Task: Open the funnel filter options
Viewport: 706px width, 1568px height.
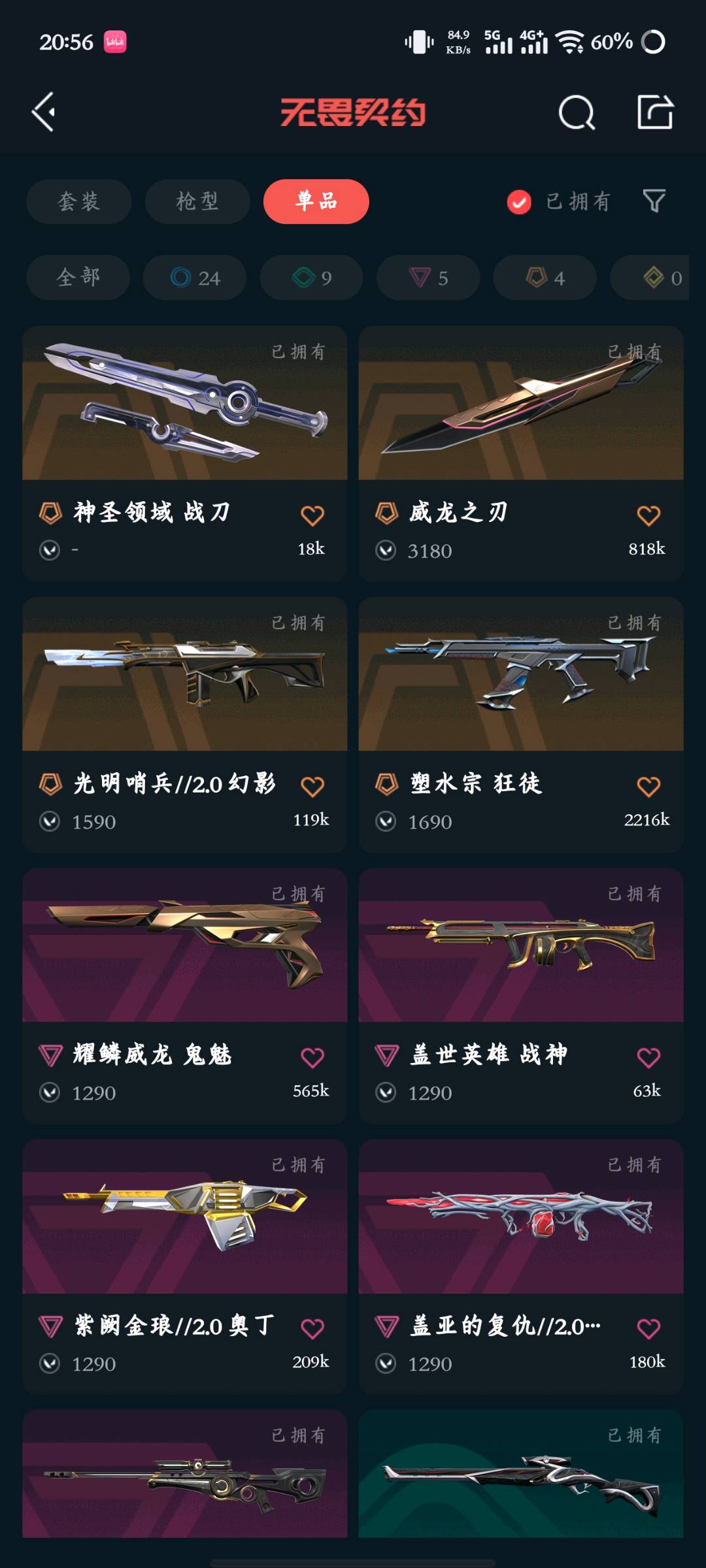Action: 654,201
